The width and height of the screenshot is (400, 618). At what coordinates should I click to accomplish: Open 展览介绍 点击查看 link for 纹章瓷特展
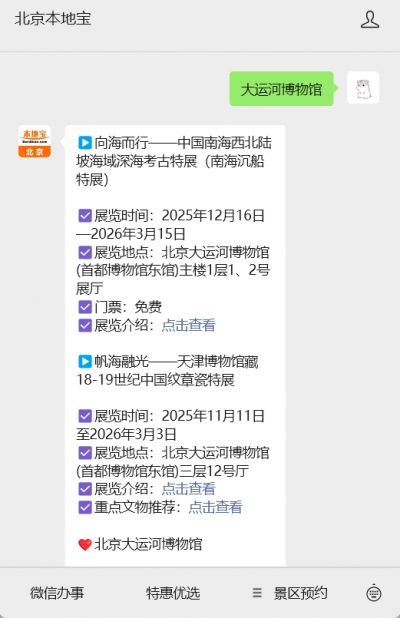(x=188, y=489)
